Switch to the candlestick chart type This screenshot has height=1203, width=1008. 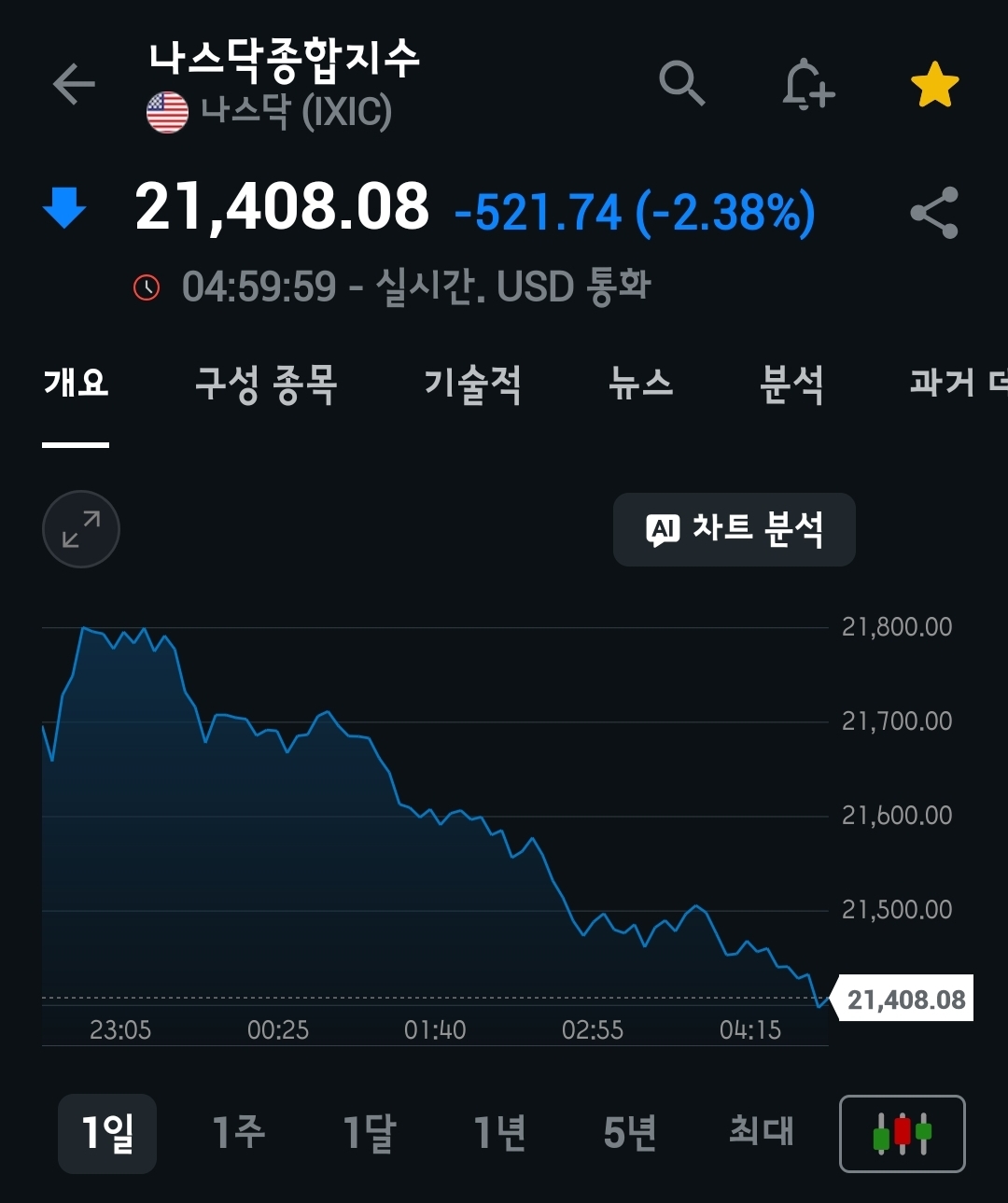[x=903, y=1133]
